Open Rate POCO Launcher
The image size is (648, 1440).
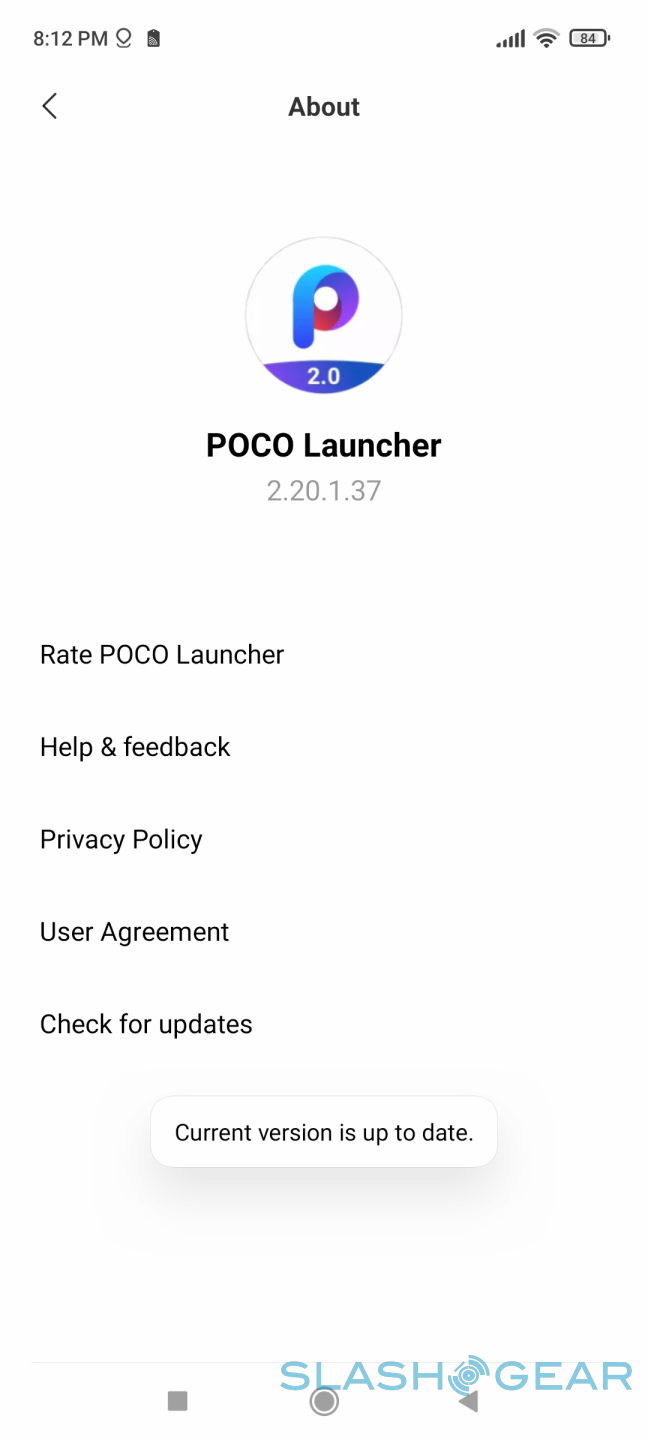click(x=162, y=655)
